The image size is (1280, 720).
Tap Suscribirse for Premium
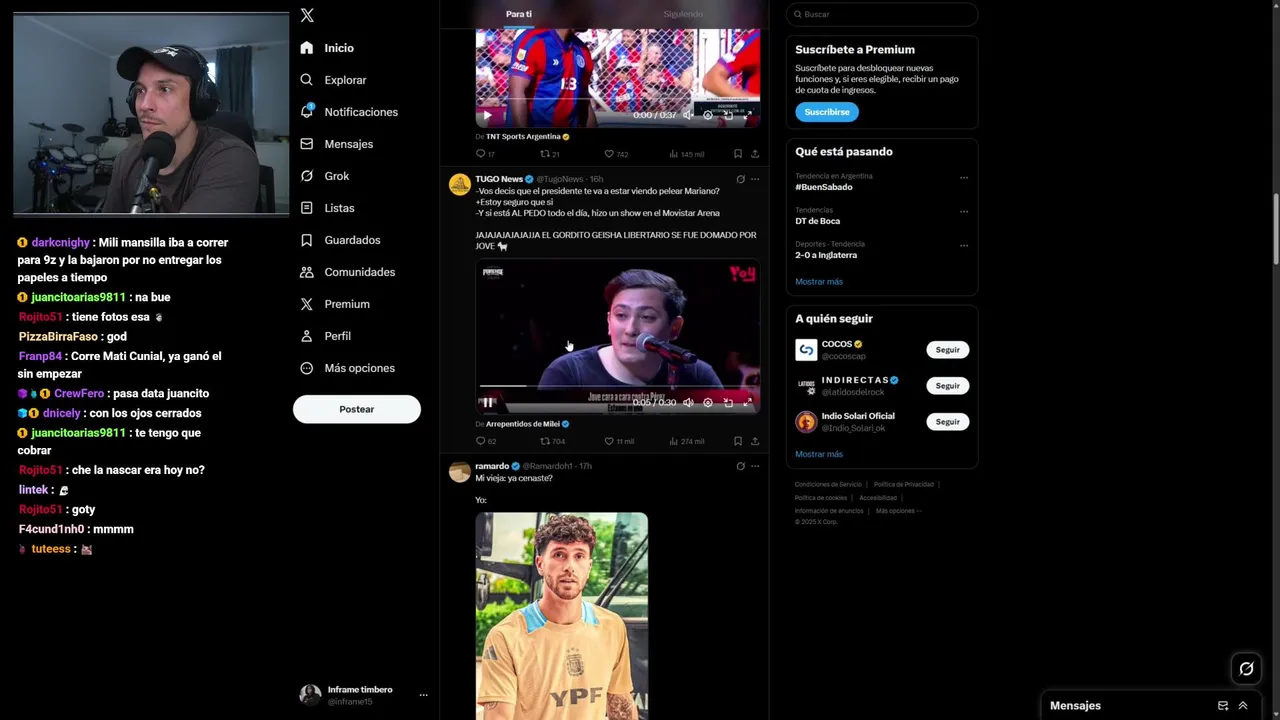[827, 112]
